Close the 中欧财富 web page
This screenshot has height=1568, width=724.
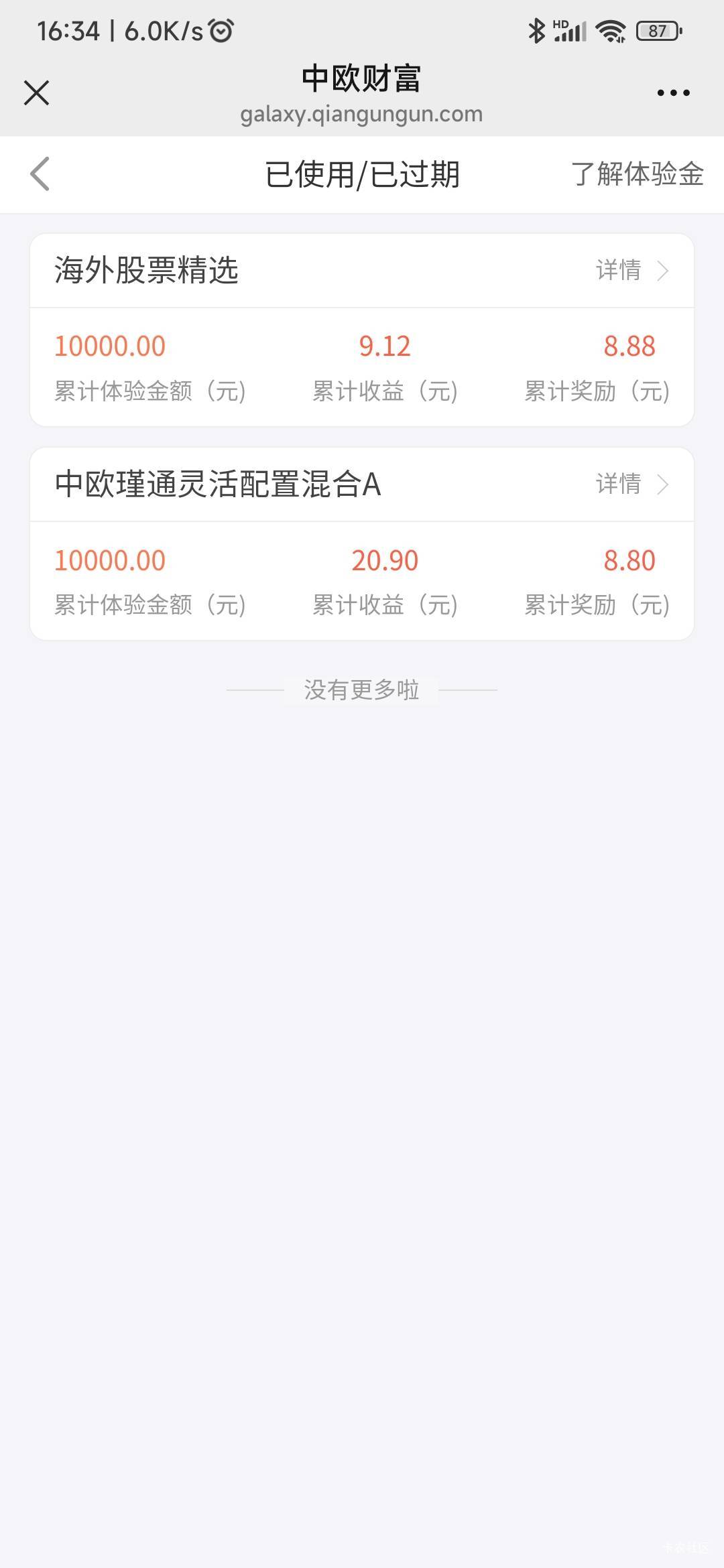pos(37,92)
